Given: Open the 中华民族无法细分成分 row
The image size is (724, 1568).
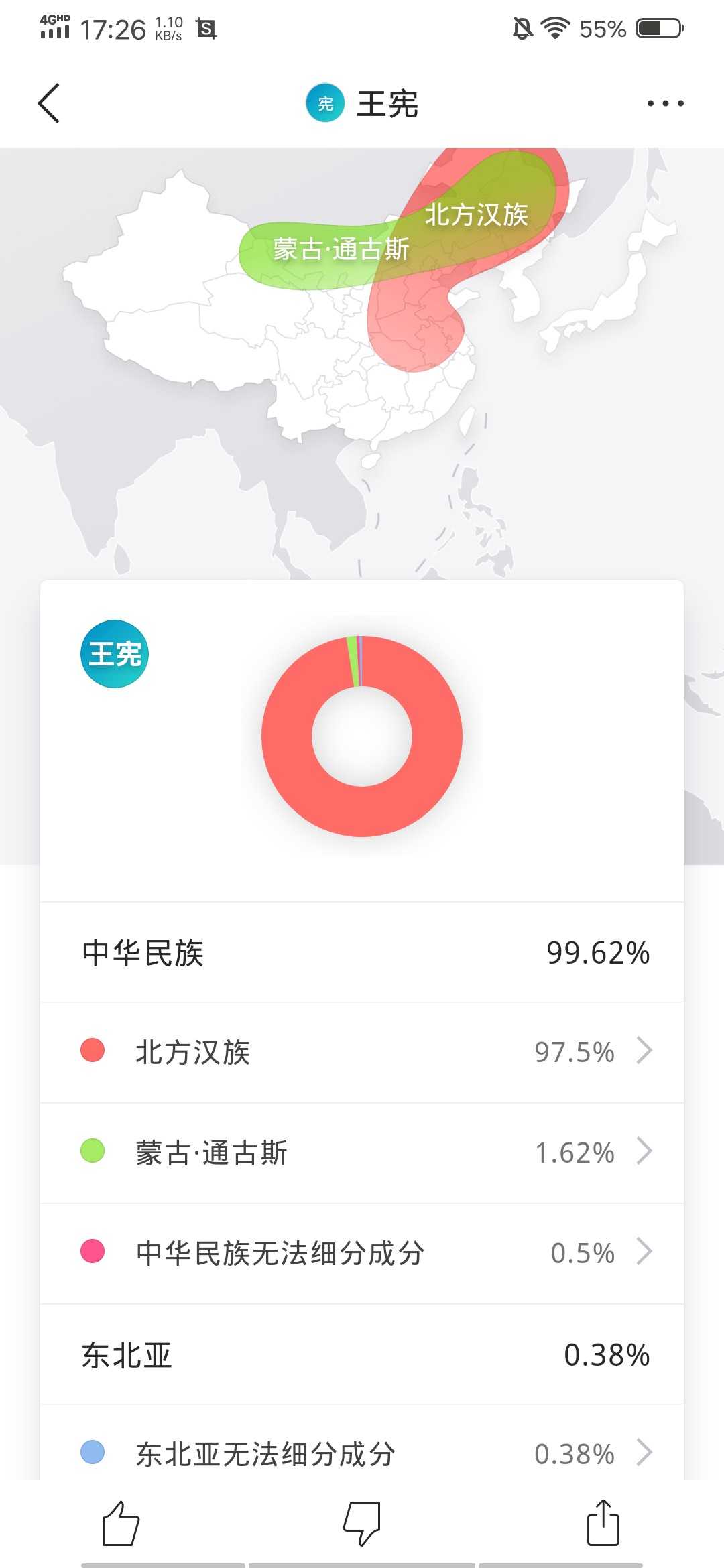Looking at the screenshot, I should click(x=362, y=1254).
